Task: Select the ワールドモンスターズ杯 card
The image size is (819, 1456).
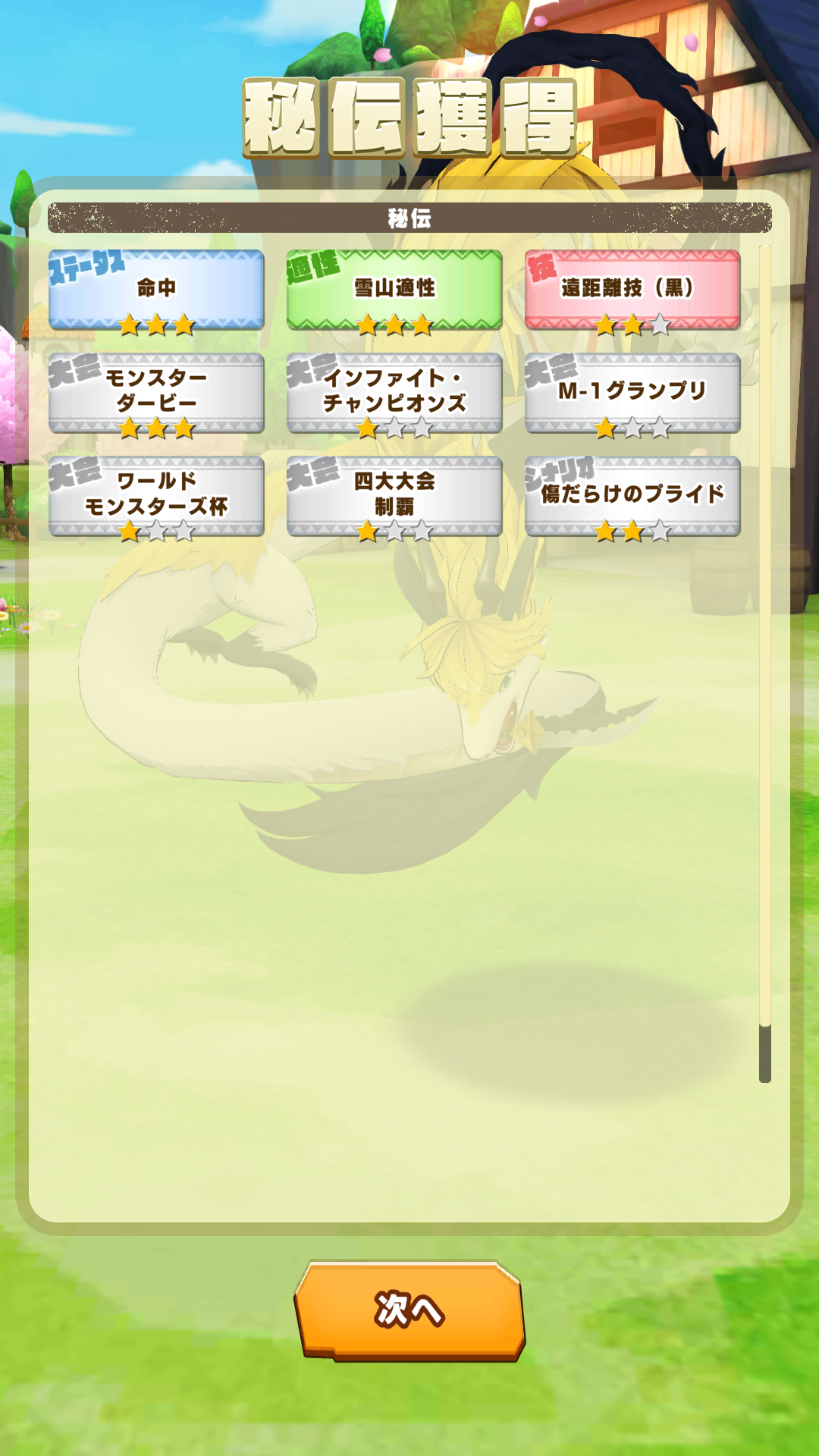Action: 156,496
